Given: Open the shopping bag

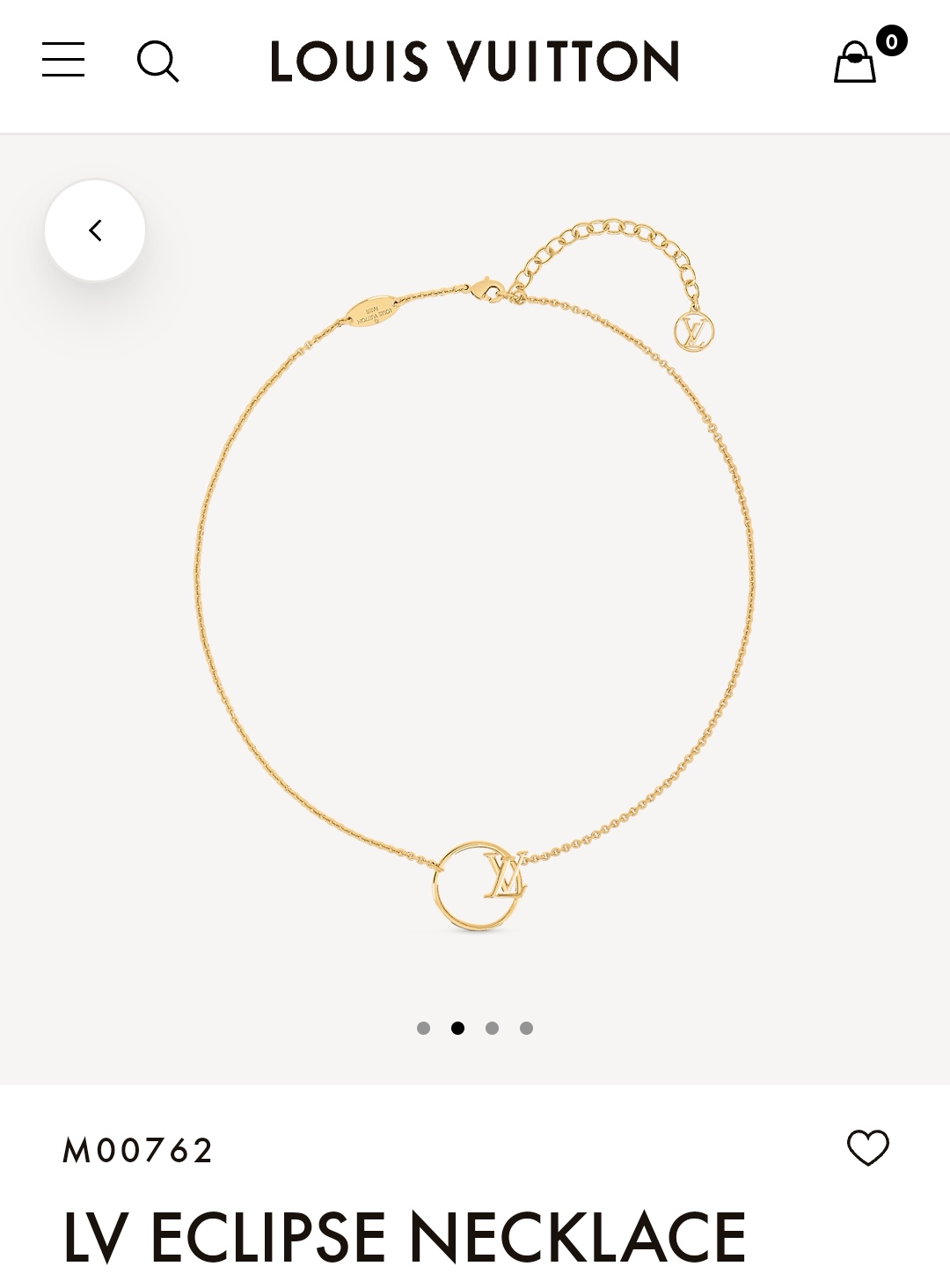Looking at the screenshot, I should [856, 62].
